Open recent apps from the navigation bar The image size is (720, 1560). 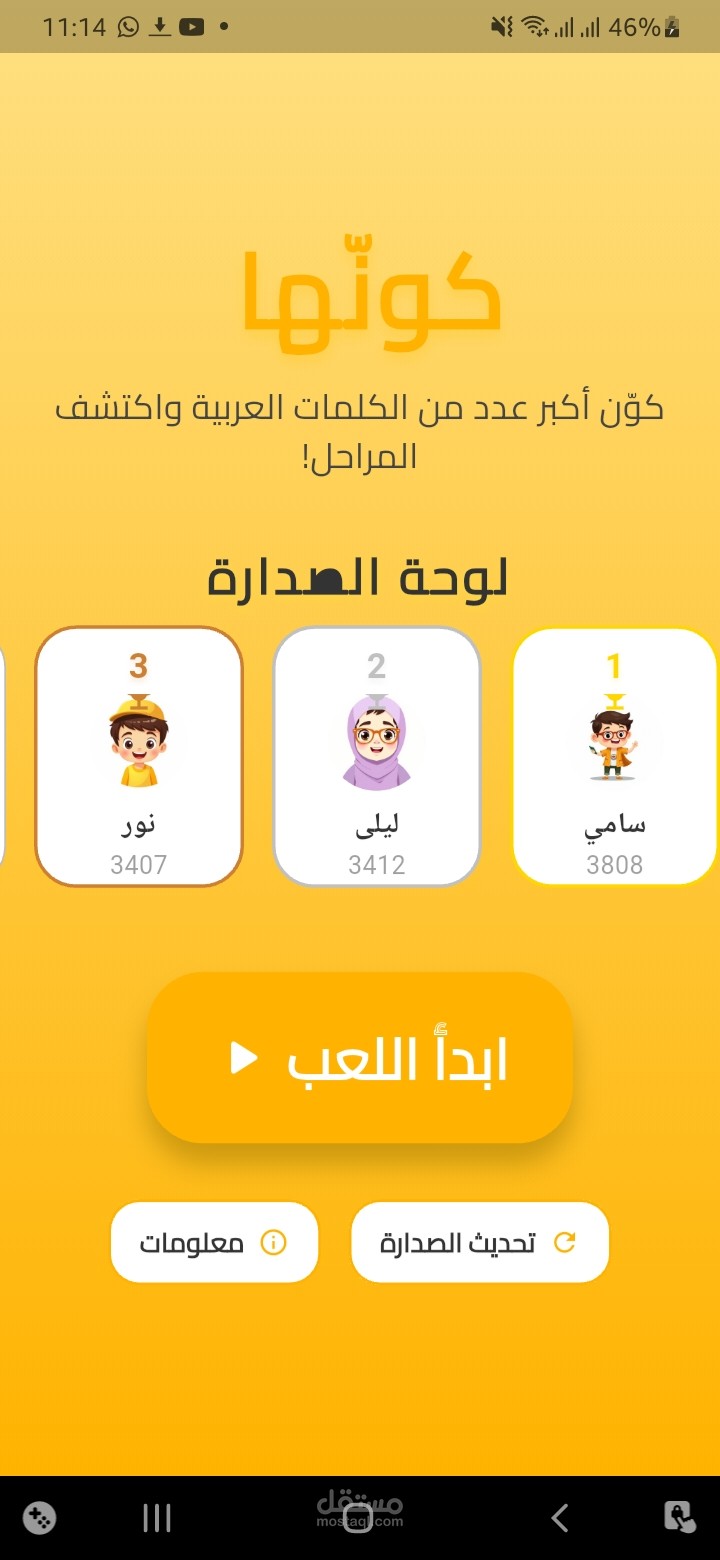tap(157, 1518)
